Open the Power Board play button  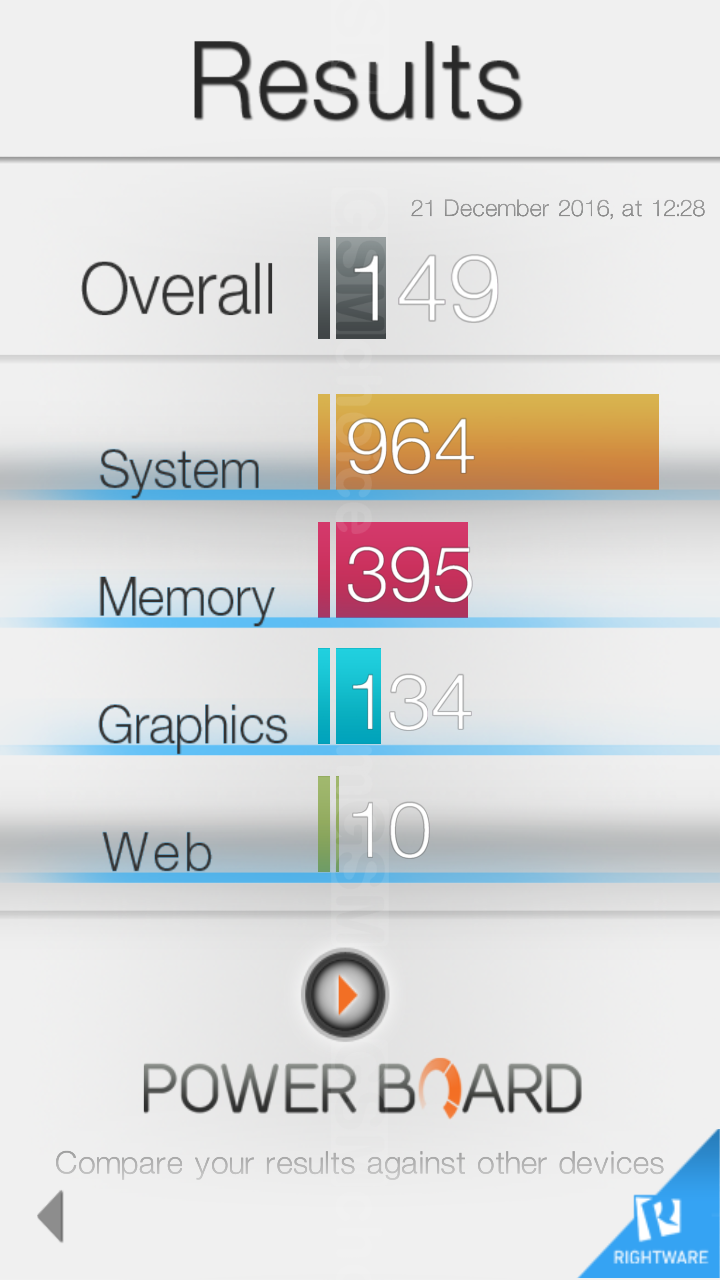pos(345,994)
